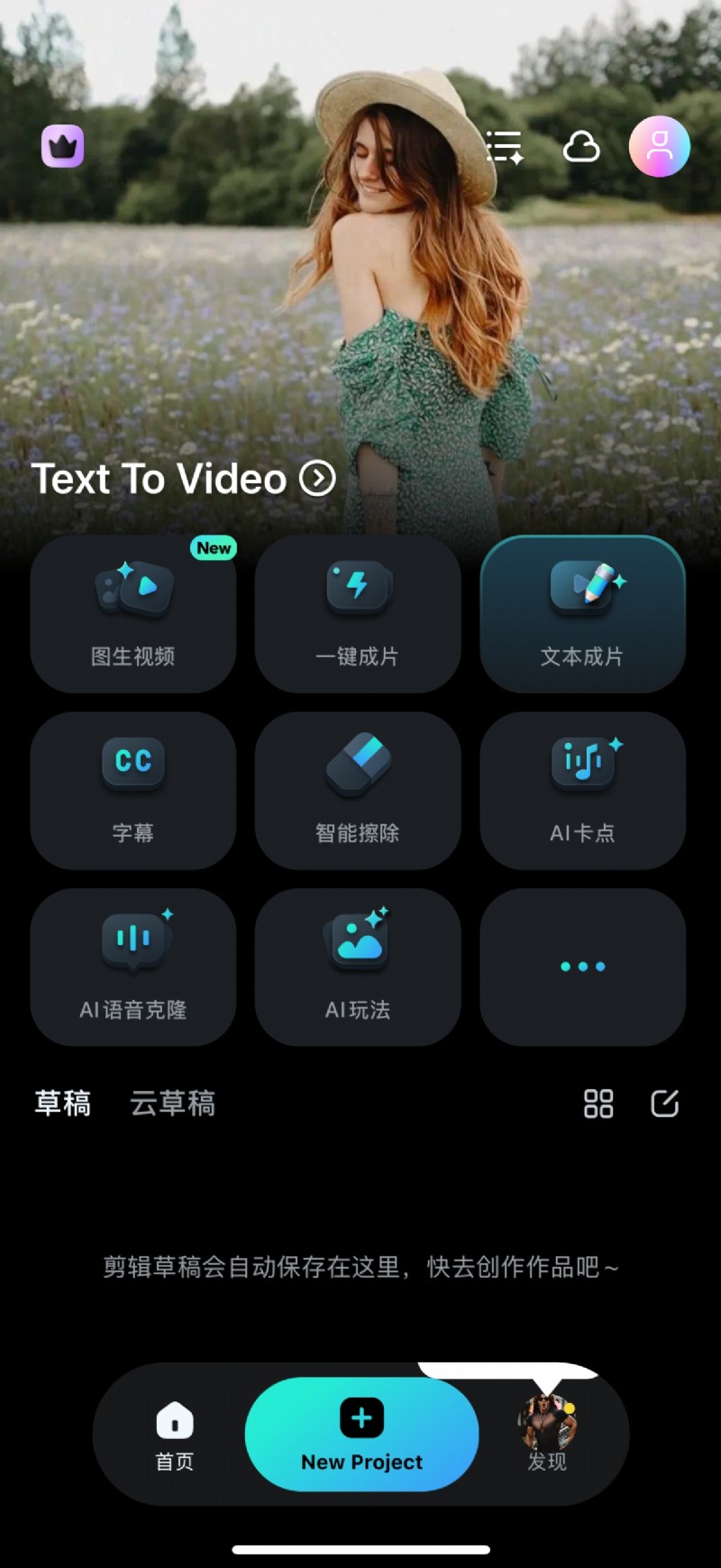721x1568 pixels.
Task: Expand more tools via the ellipsis tile
Action: tap(582, 965)
